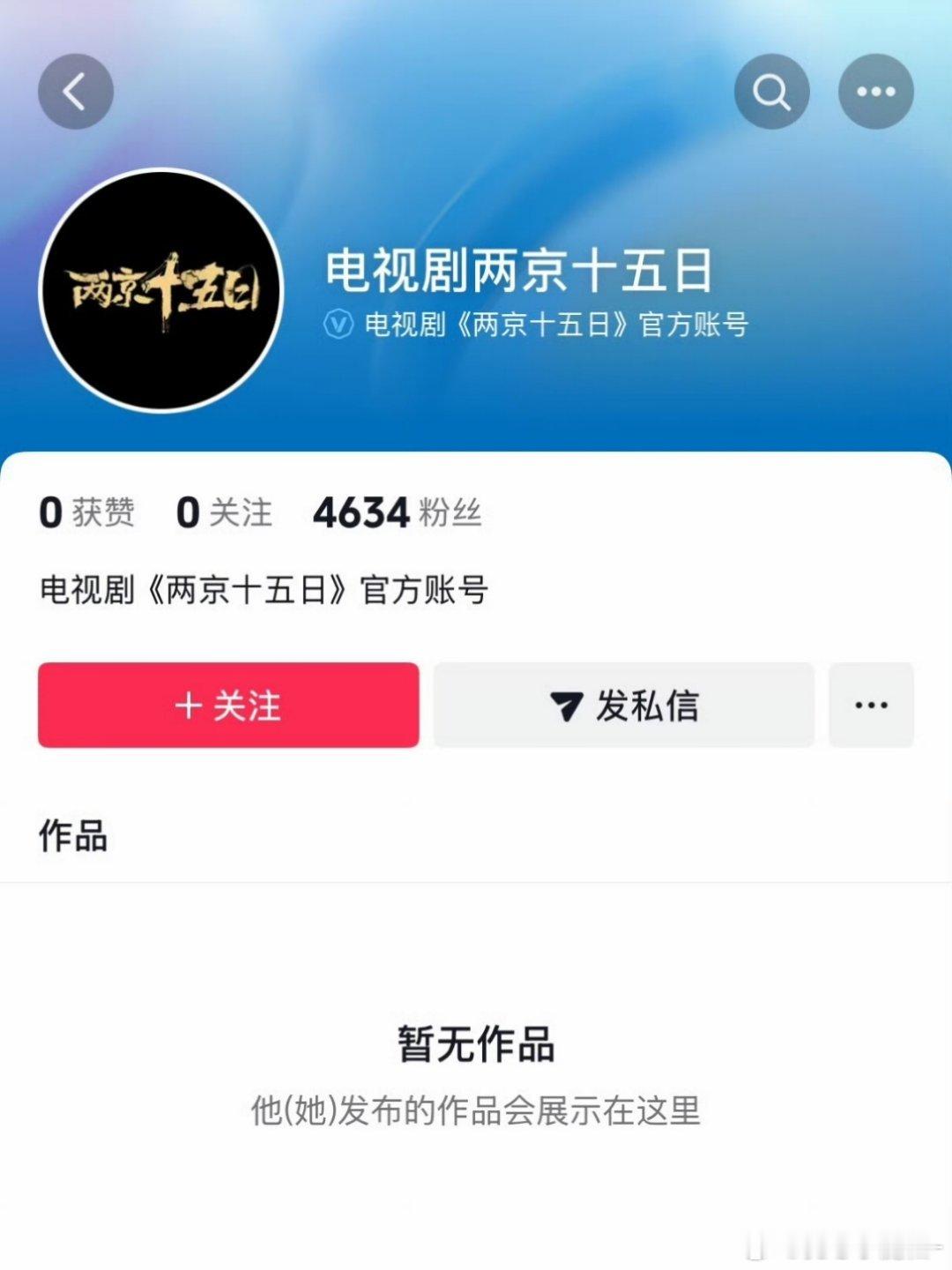Viewport: 952px width, 1270px height.
Task: Click the magnifier icon in its circular bubble
Action: 772,89
